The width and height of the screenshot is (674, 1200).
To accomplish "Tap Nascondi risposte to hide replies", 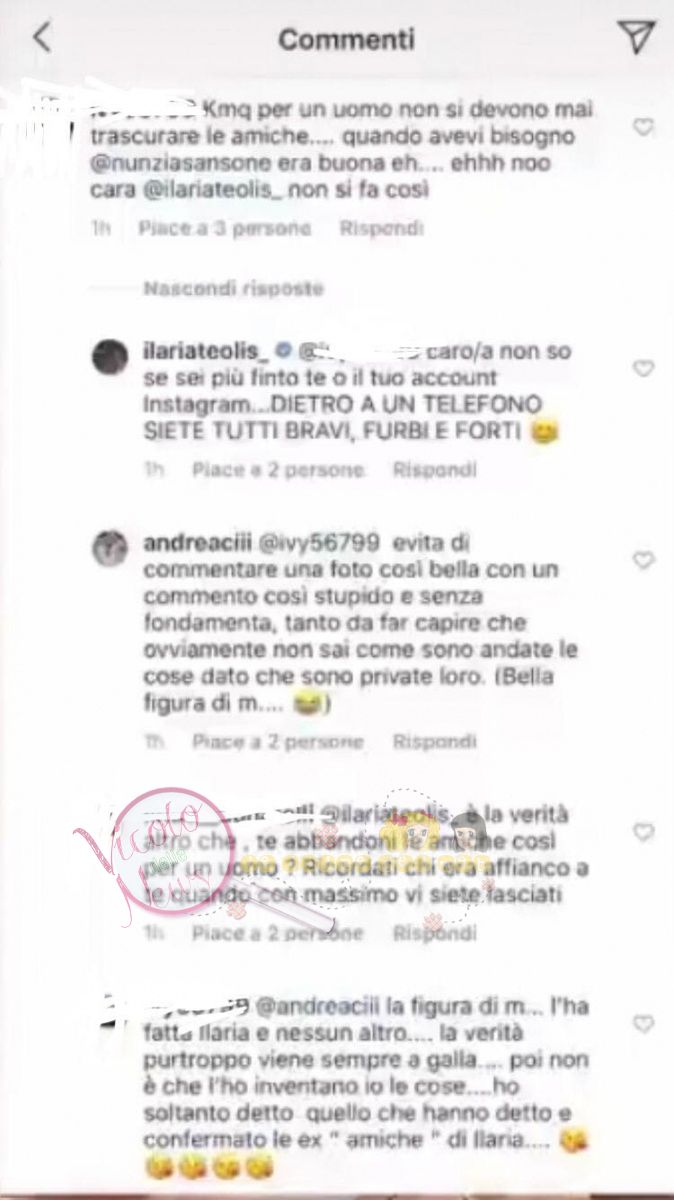I will pyautogui.click(x=233, y=289).
